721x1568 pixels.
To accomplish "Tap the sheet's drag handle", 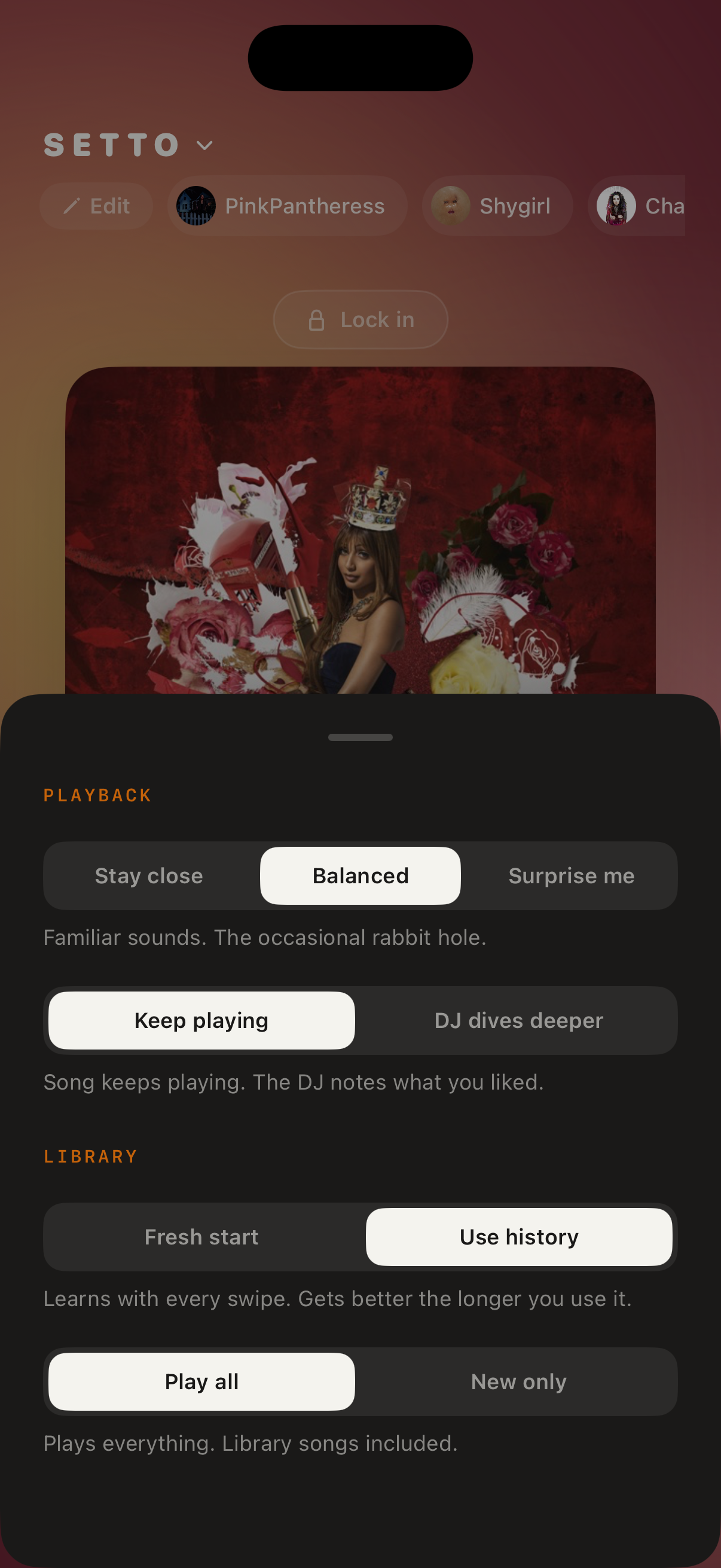I will click(360, 737).
